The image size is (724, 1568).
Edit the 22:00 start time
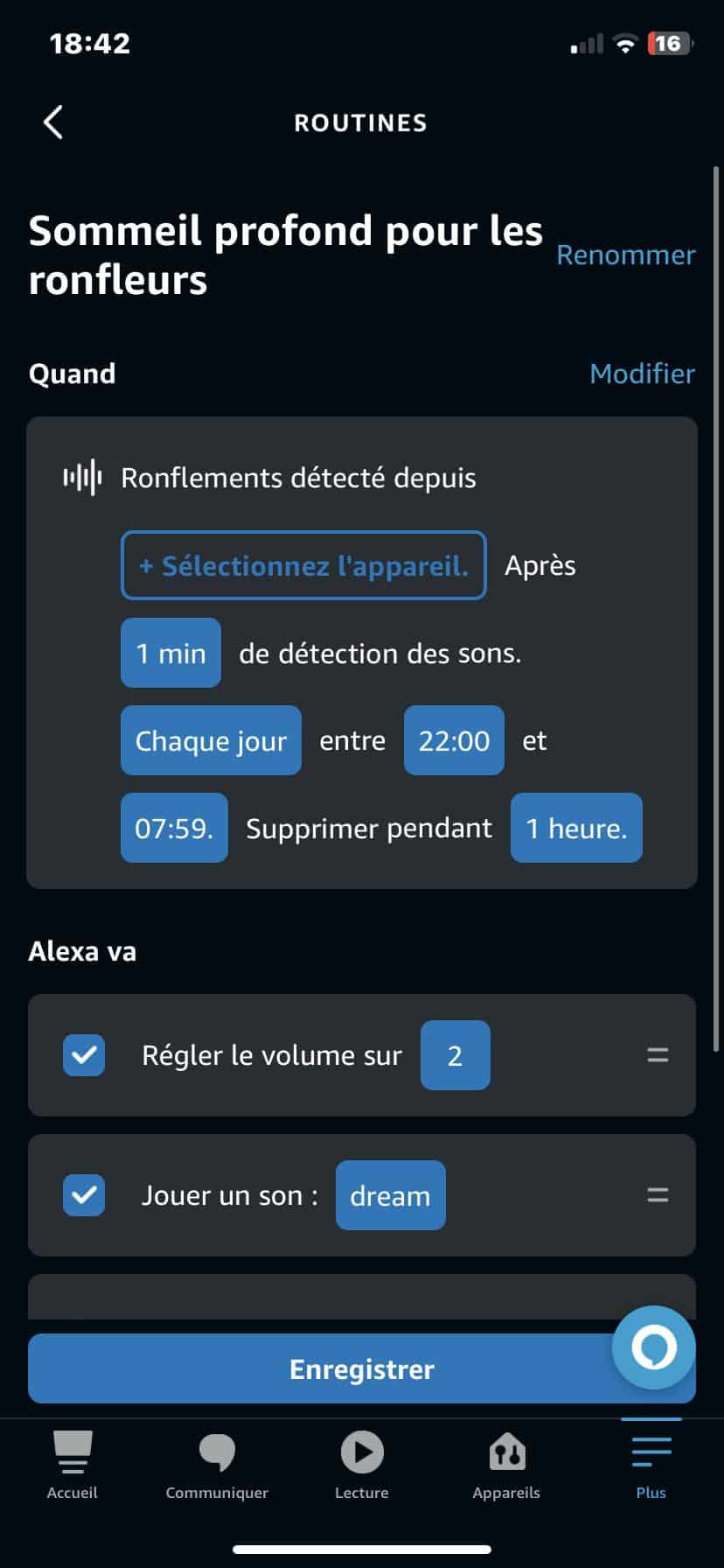[x=454, y=740]
